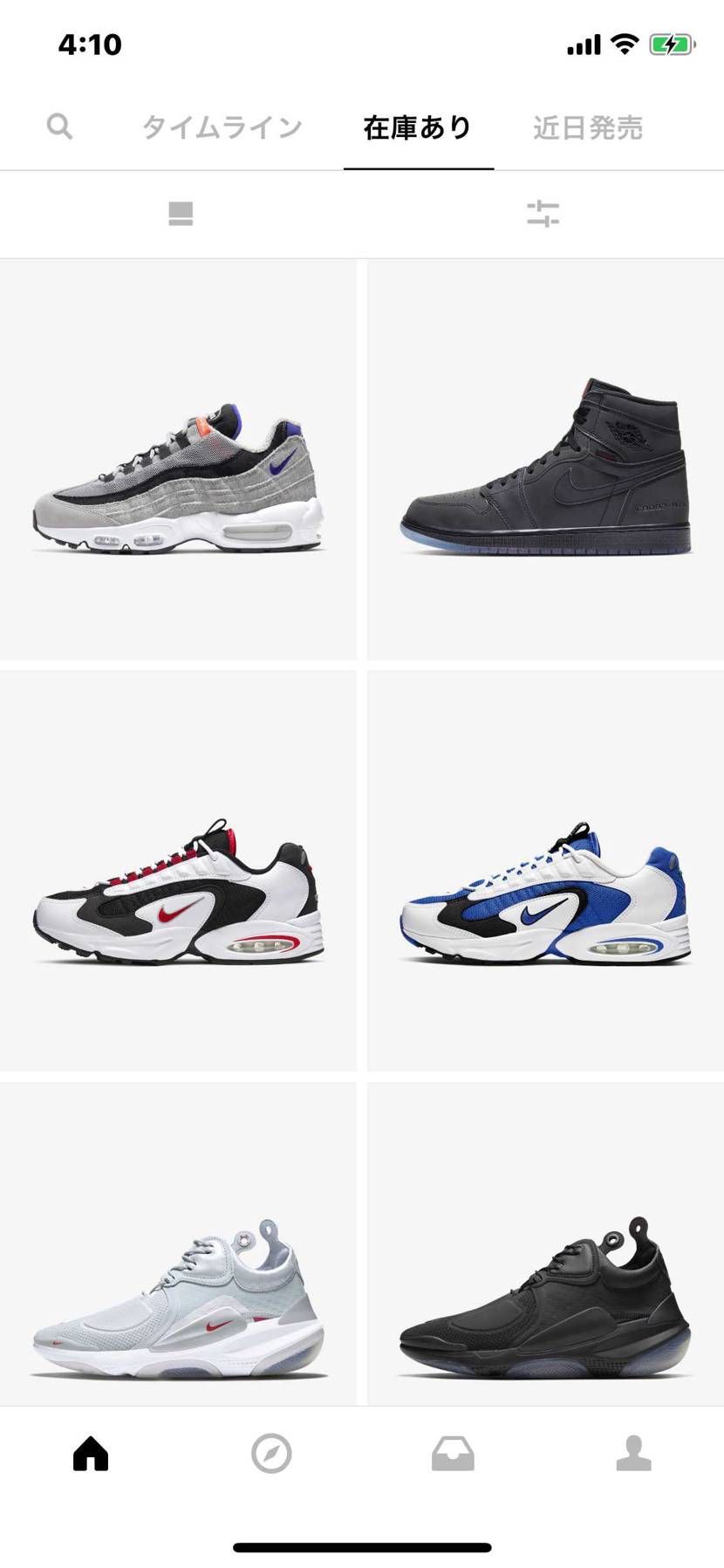
Task: Change to the list layout view
Action: [181, 214]
